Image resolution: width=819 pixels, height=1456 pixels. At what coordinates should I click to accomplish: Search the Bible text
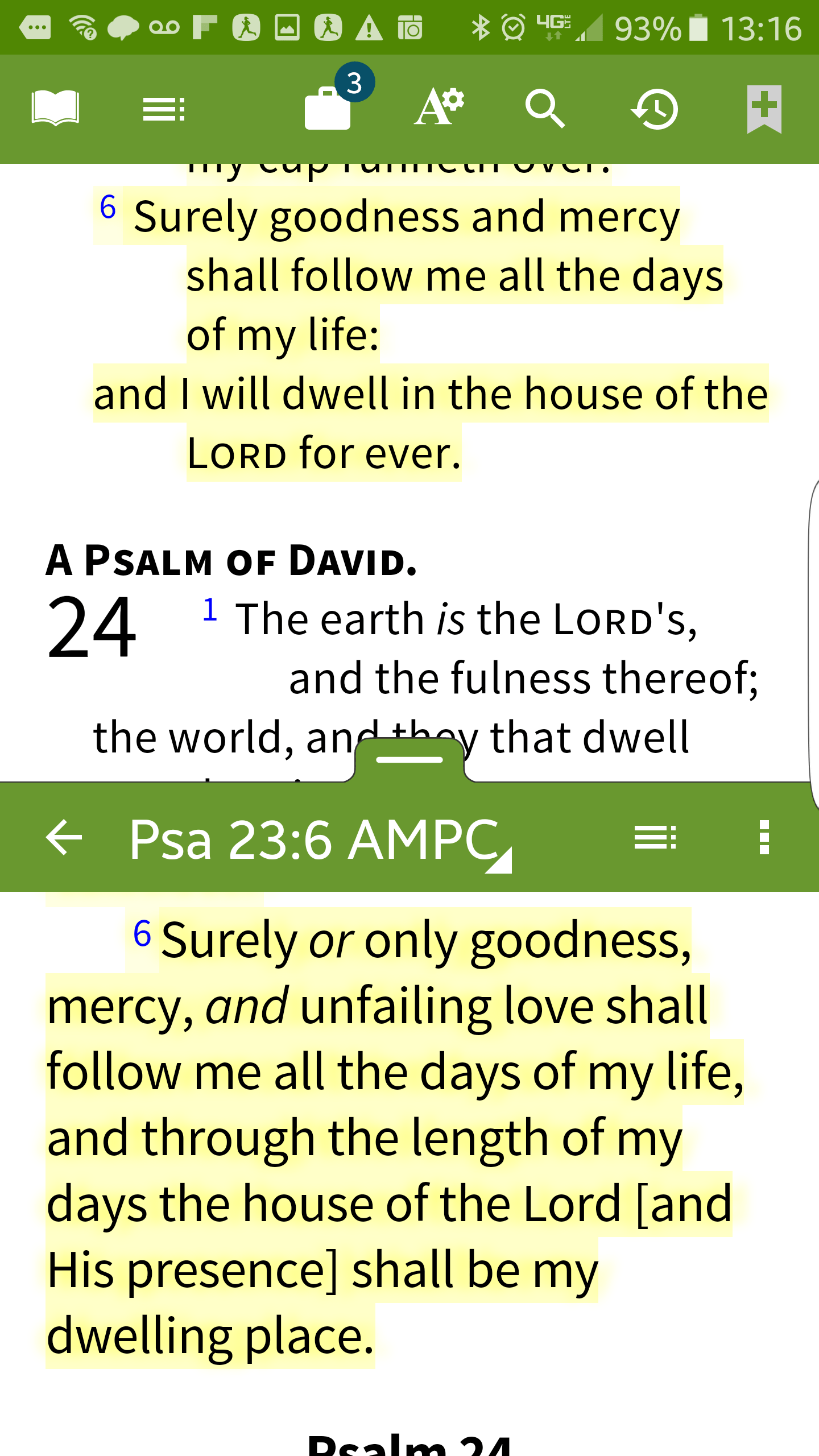point(545,109)
